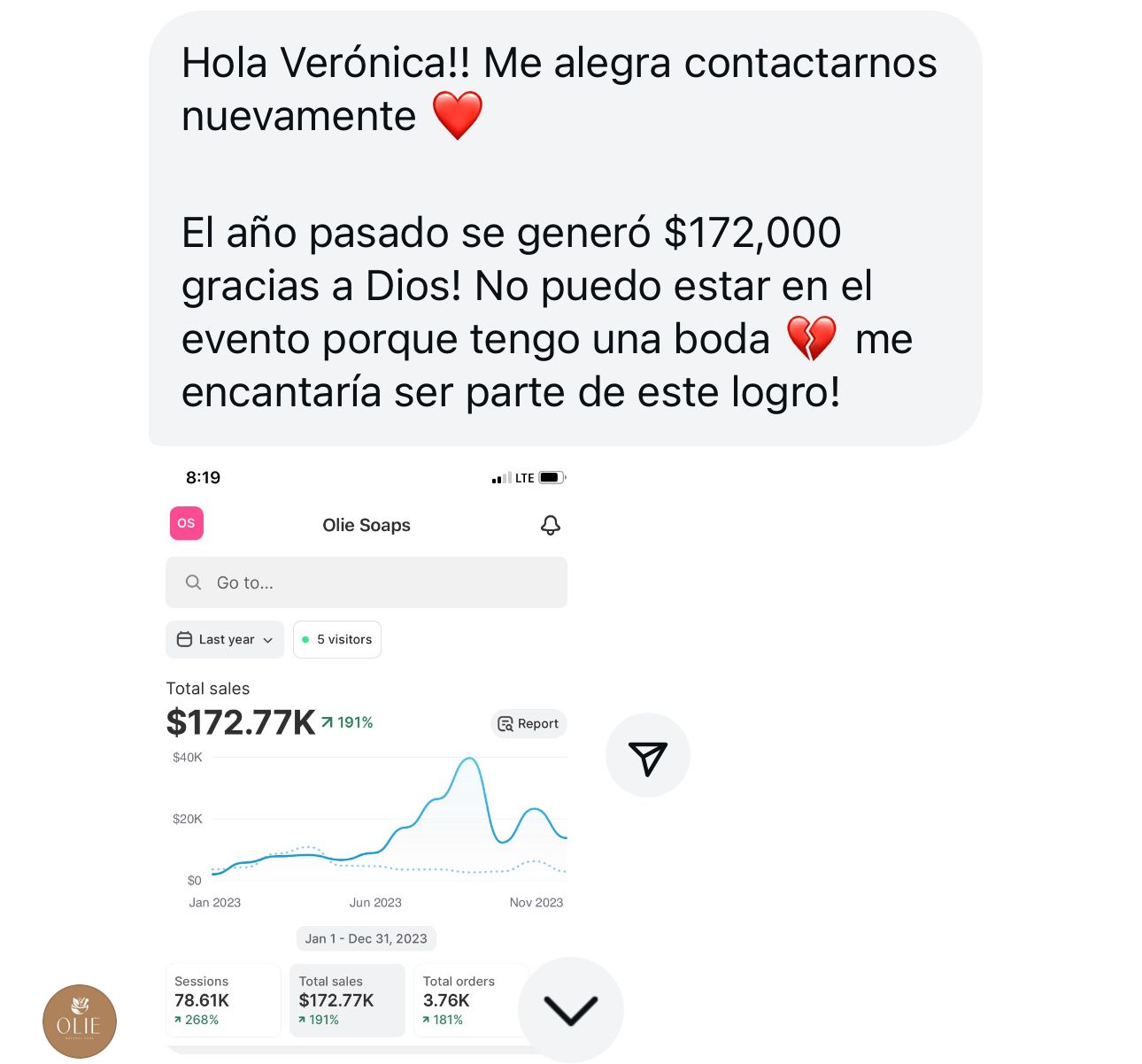Forward the shared Olie Soaps screenshot
This screenshot has height=1064, width=1142.
pos(647,756)
